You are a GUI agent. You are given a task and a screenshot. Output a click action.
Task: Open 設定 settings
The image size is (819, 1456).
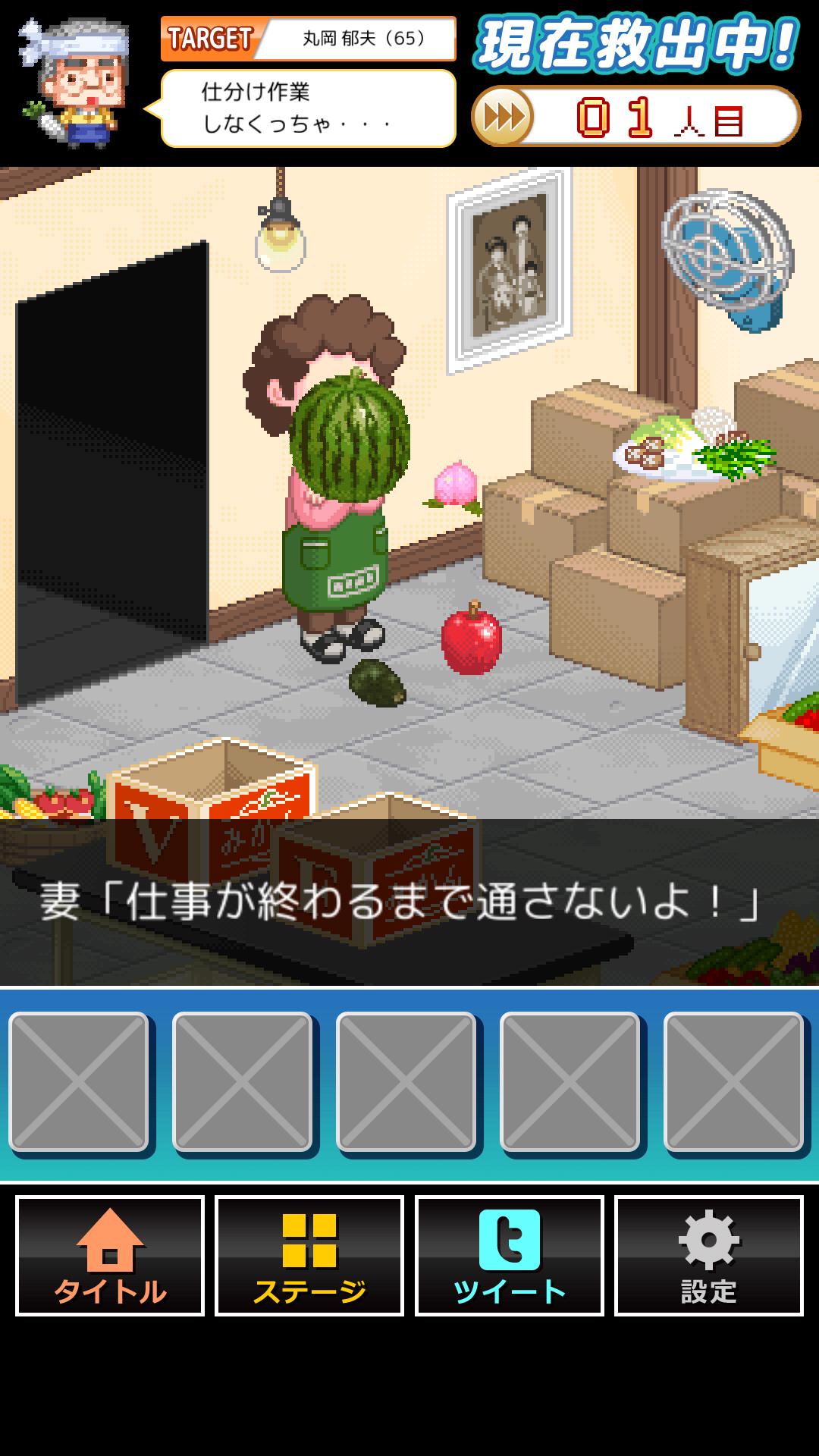708,1255
